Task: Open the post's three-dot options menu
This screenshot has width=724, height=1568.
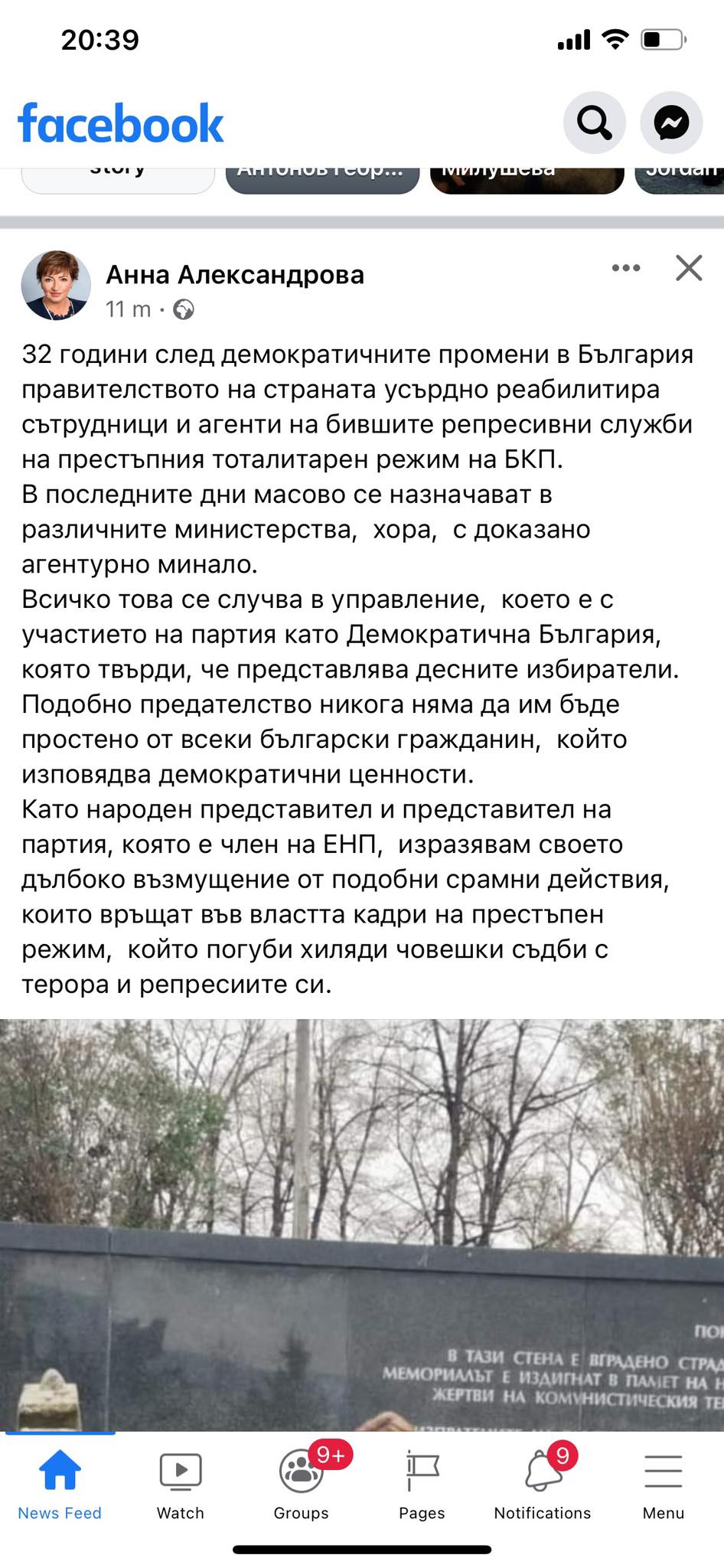Action: [x=626, y=268]
